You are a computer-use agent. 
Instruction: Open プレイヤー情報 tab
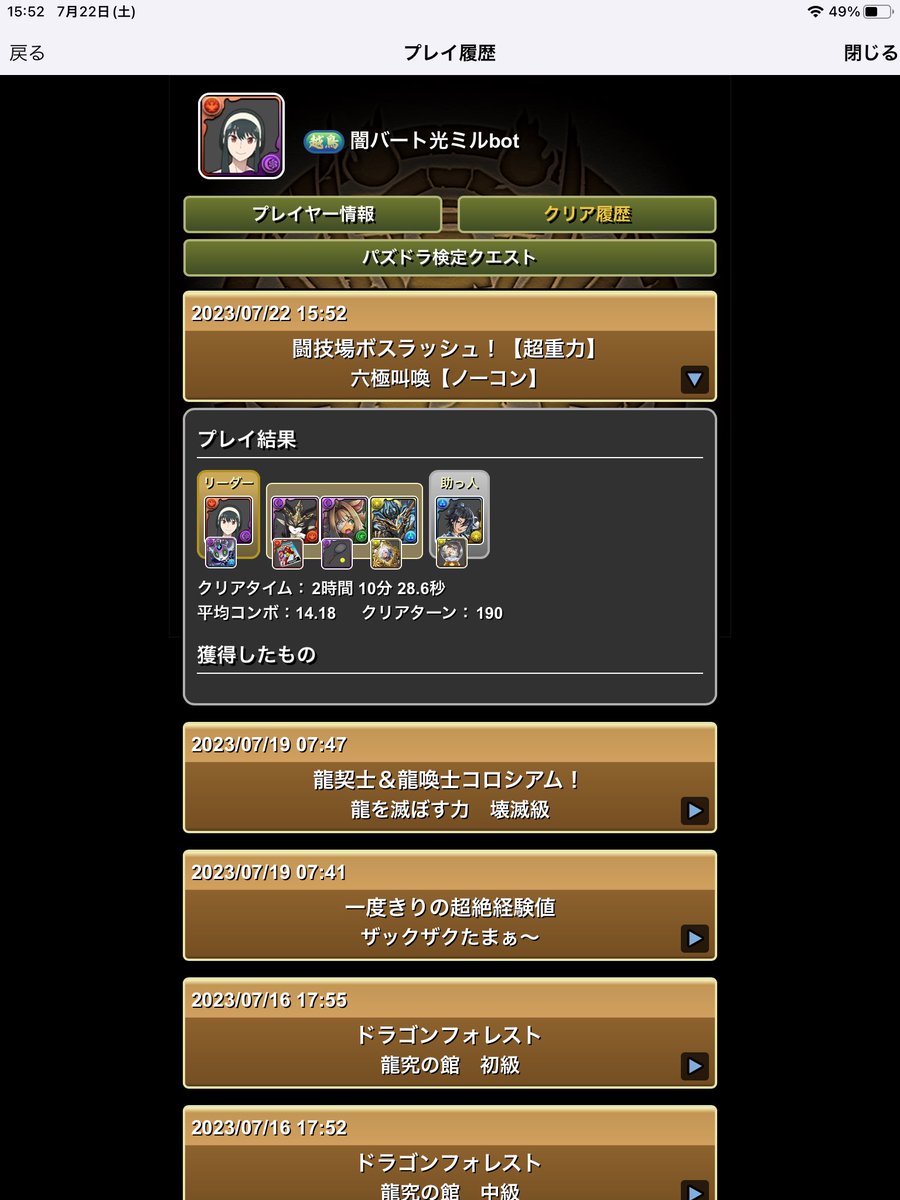(x=313, y=214)
